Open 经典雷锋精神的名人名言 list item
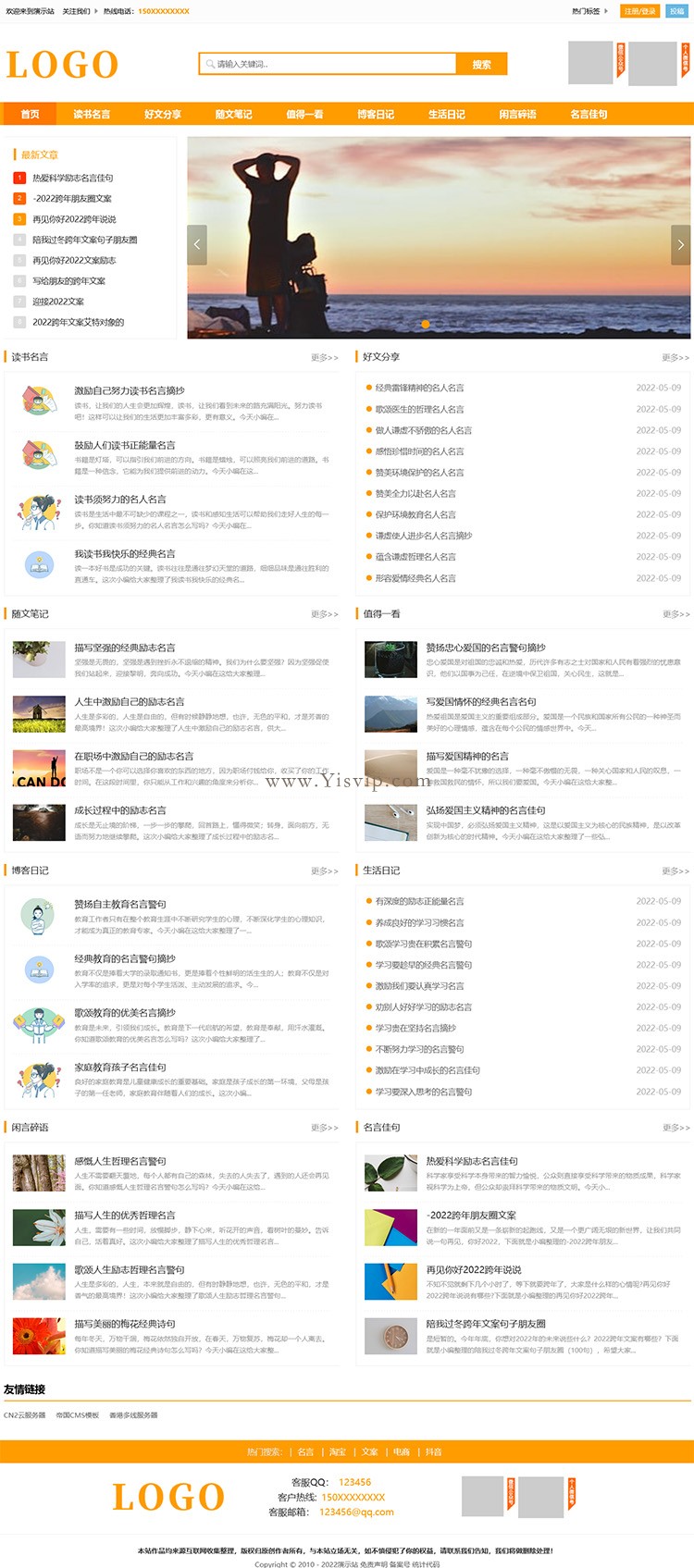 click(x=419, y=388)
